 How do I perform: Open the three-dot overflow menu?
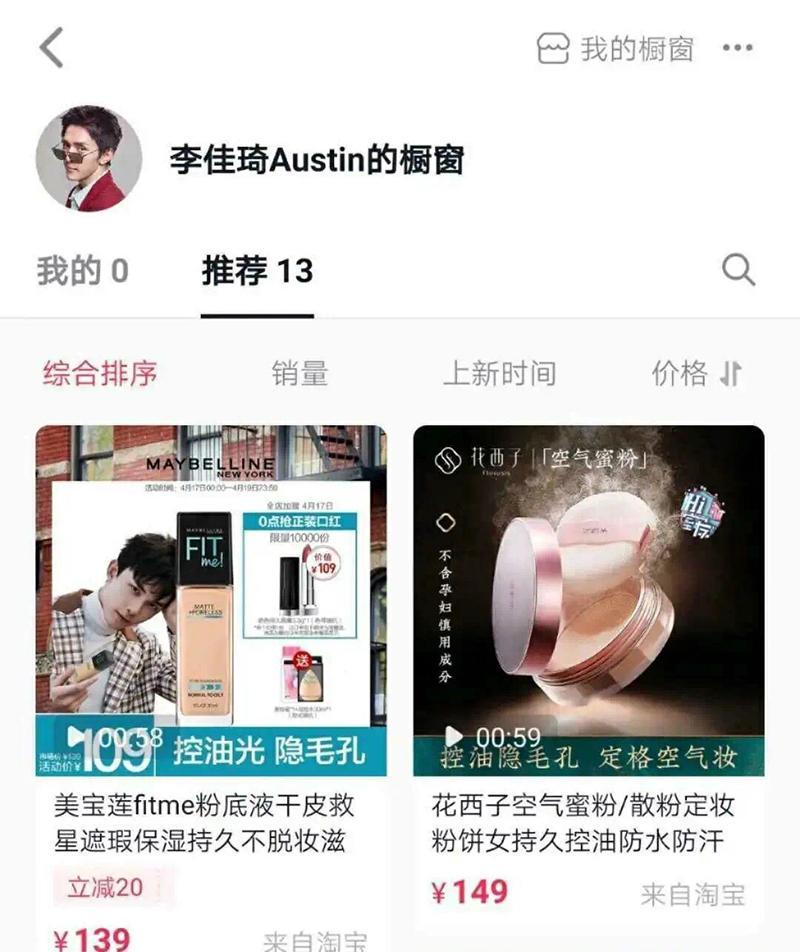click(x=737, y=49)
